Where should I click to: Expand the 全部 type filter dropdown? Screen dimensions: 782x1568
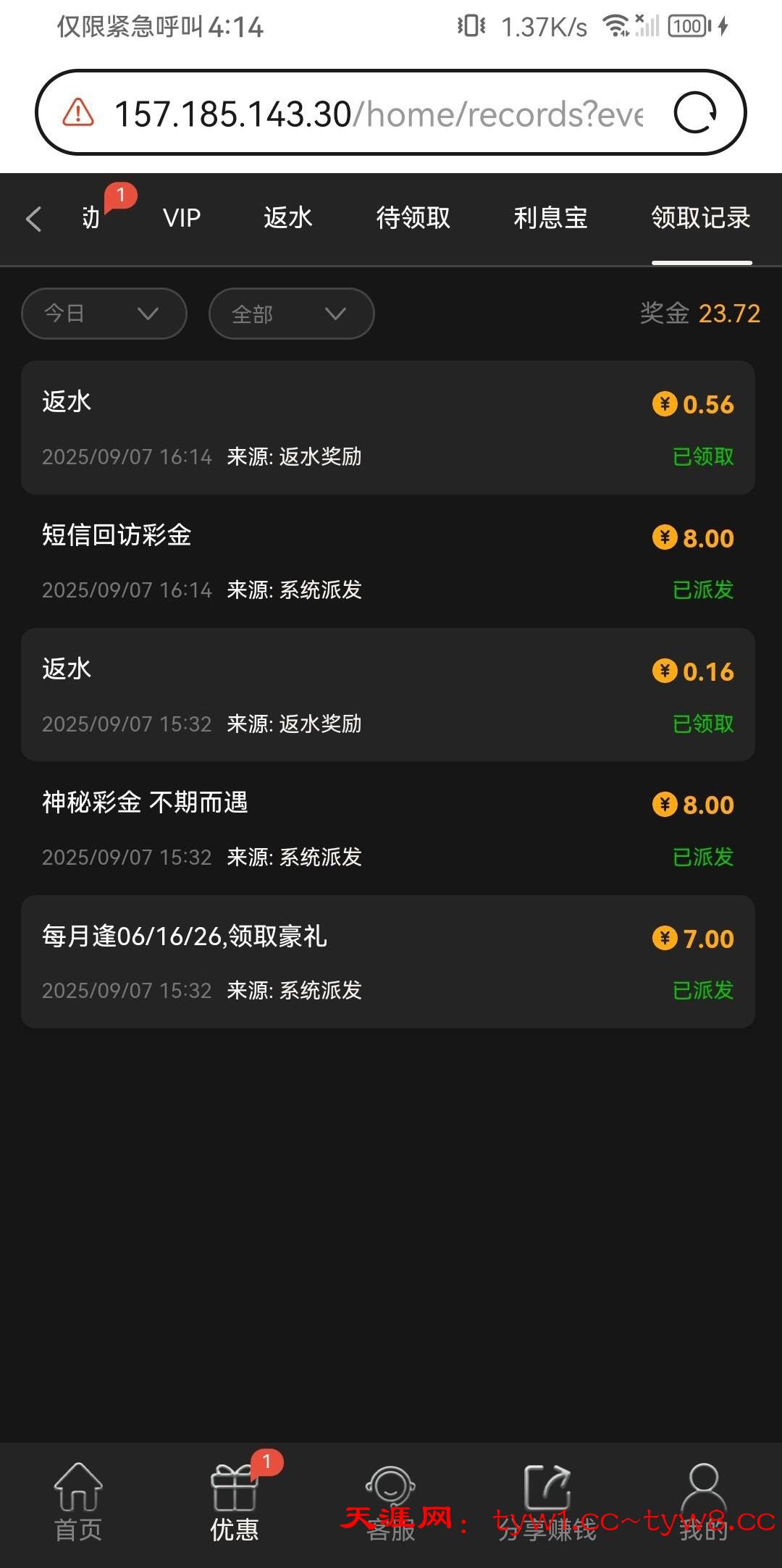(291, 314)
